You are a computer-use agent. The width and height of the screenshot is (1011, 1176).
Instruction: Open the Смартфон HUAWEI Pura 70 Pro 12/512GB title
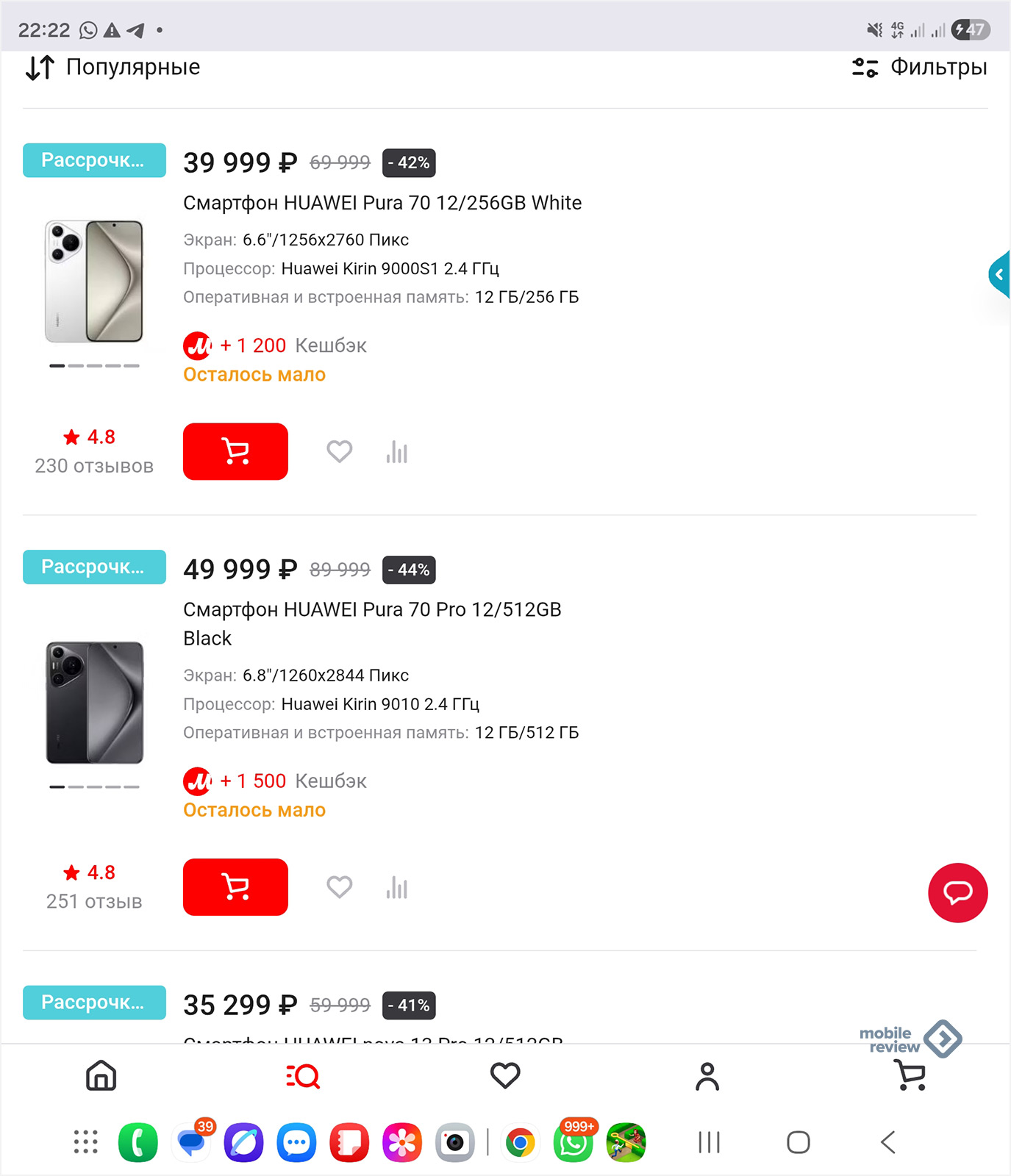point(372,623)
